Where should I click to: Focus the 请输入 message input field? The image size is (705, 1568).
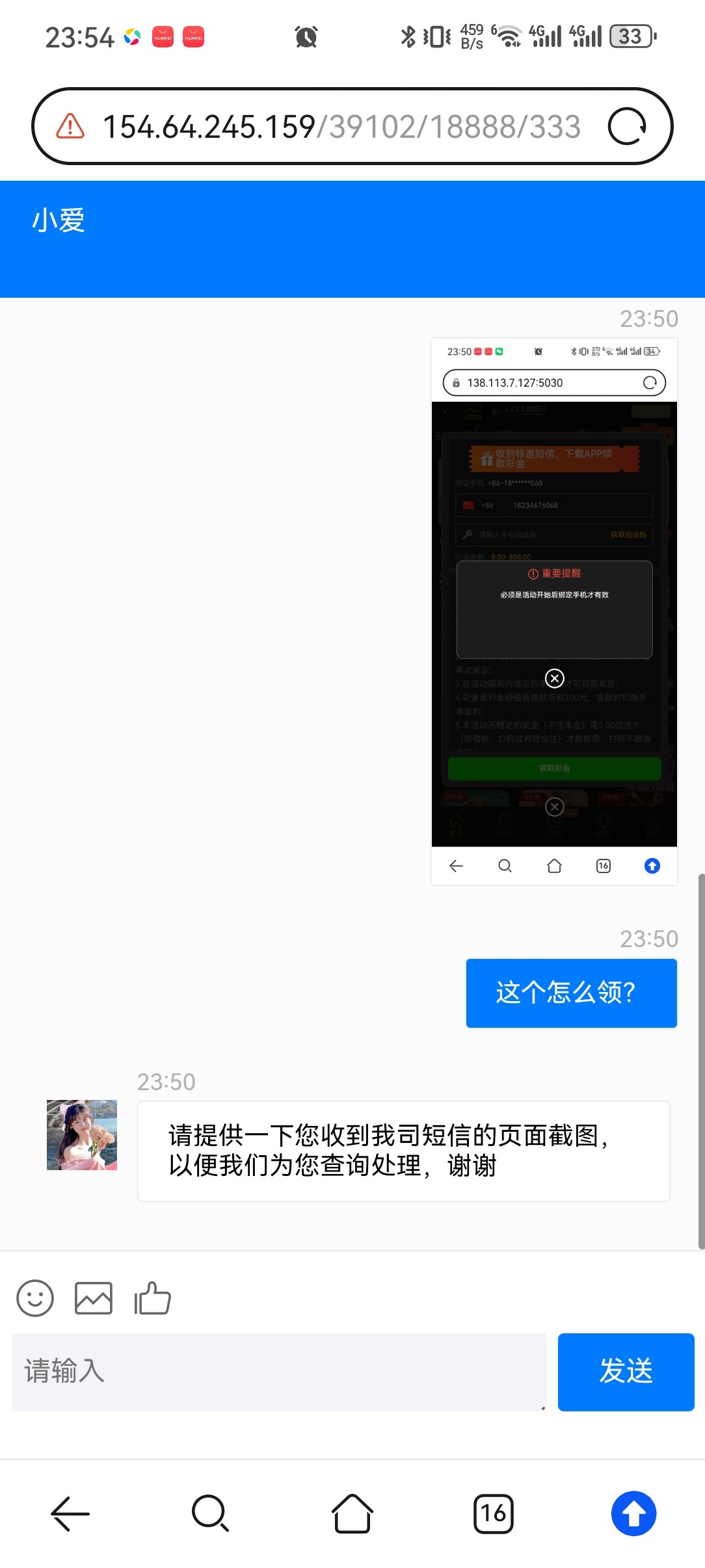278,1371
